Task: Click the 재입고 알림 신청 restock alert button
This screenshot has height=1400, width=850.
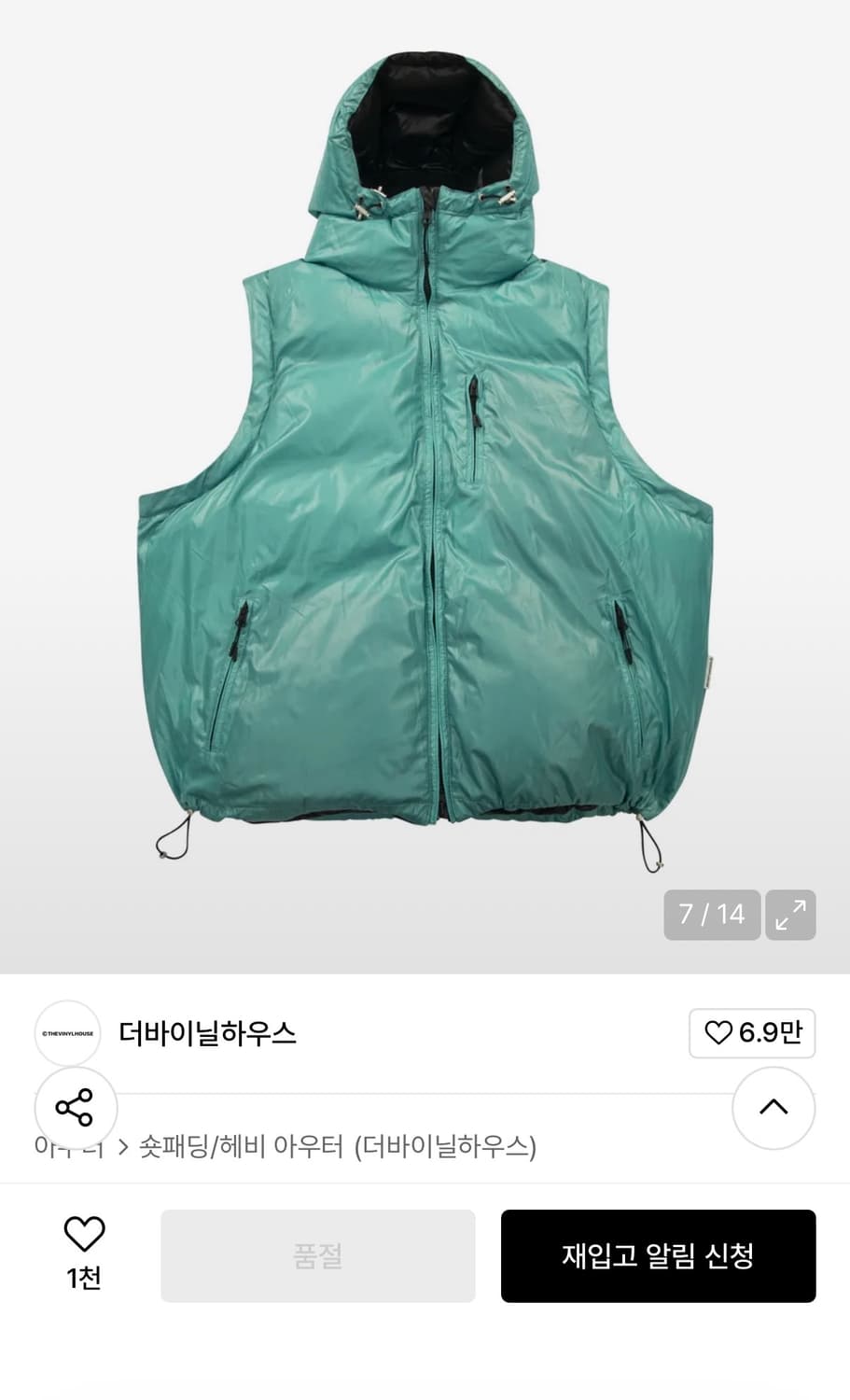Action: [658, 1255]
